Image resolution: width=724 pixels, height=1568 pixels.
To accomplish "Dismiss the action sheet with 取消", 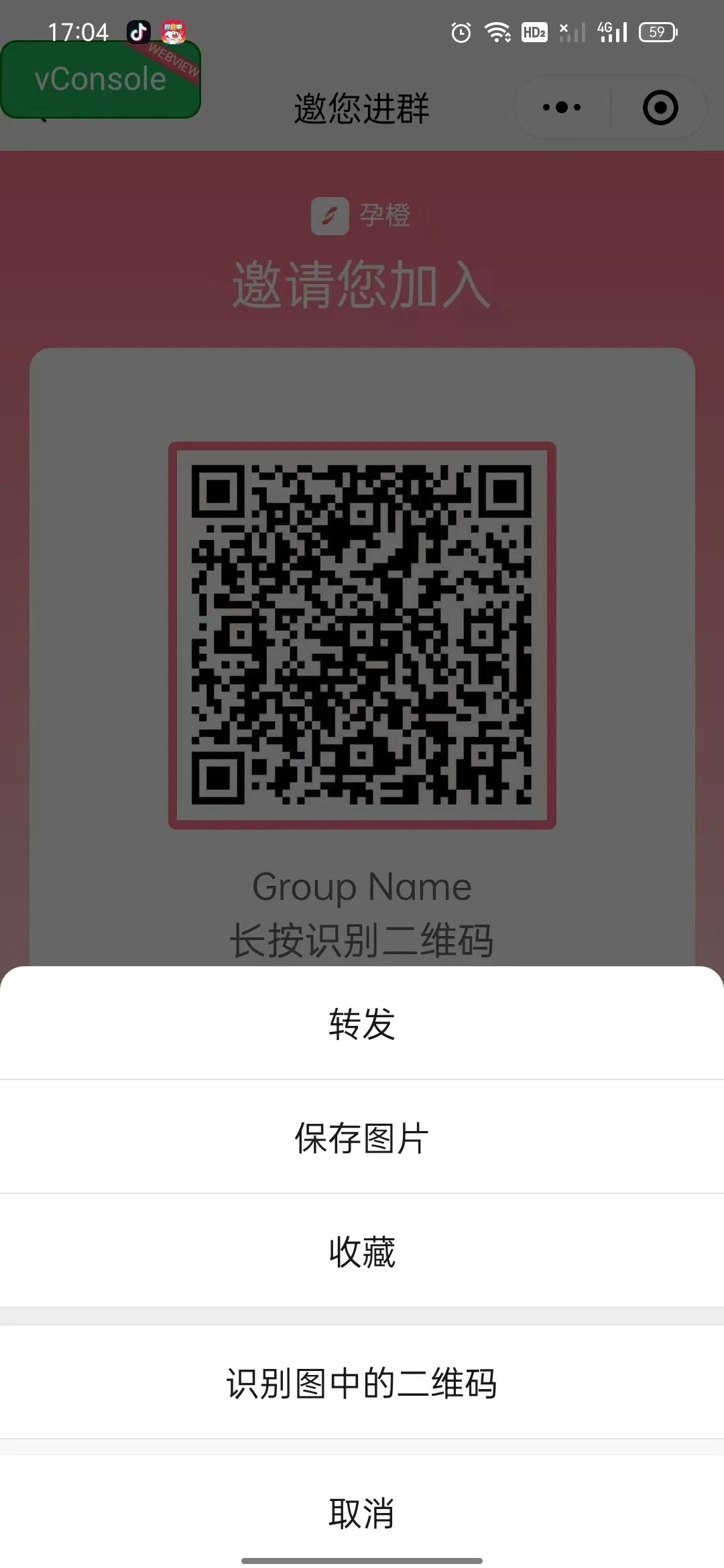I will tap(362, 1512).
